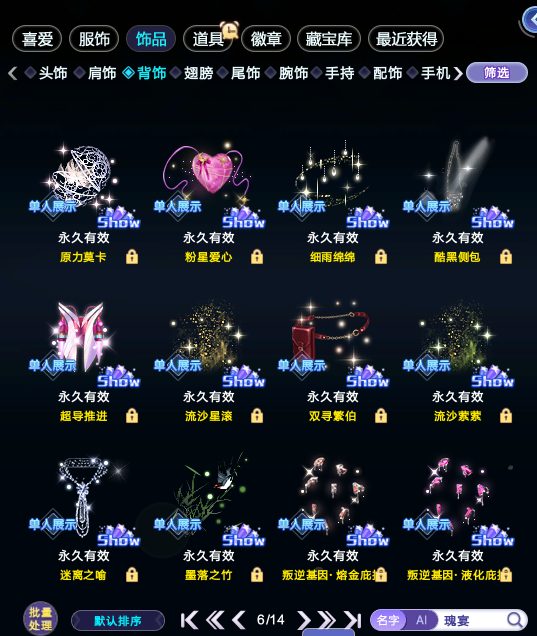Open 批量处理 batch processing
537x636 pixels.
[x=40, y=619]
